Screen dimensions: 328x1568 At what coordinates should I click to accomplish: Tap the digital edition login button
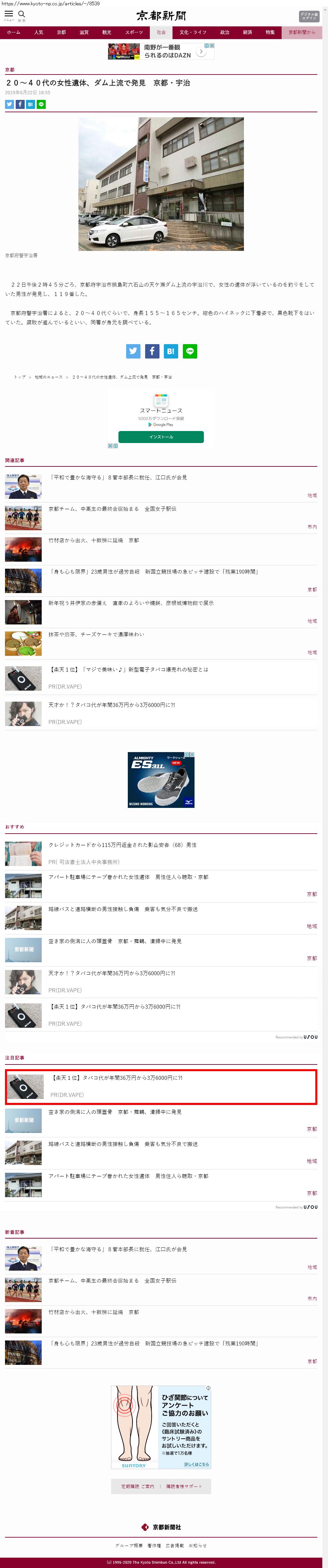coord(309,16)
